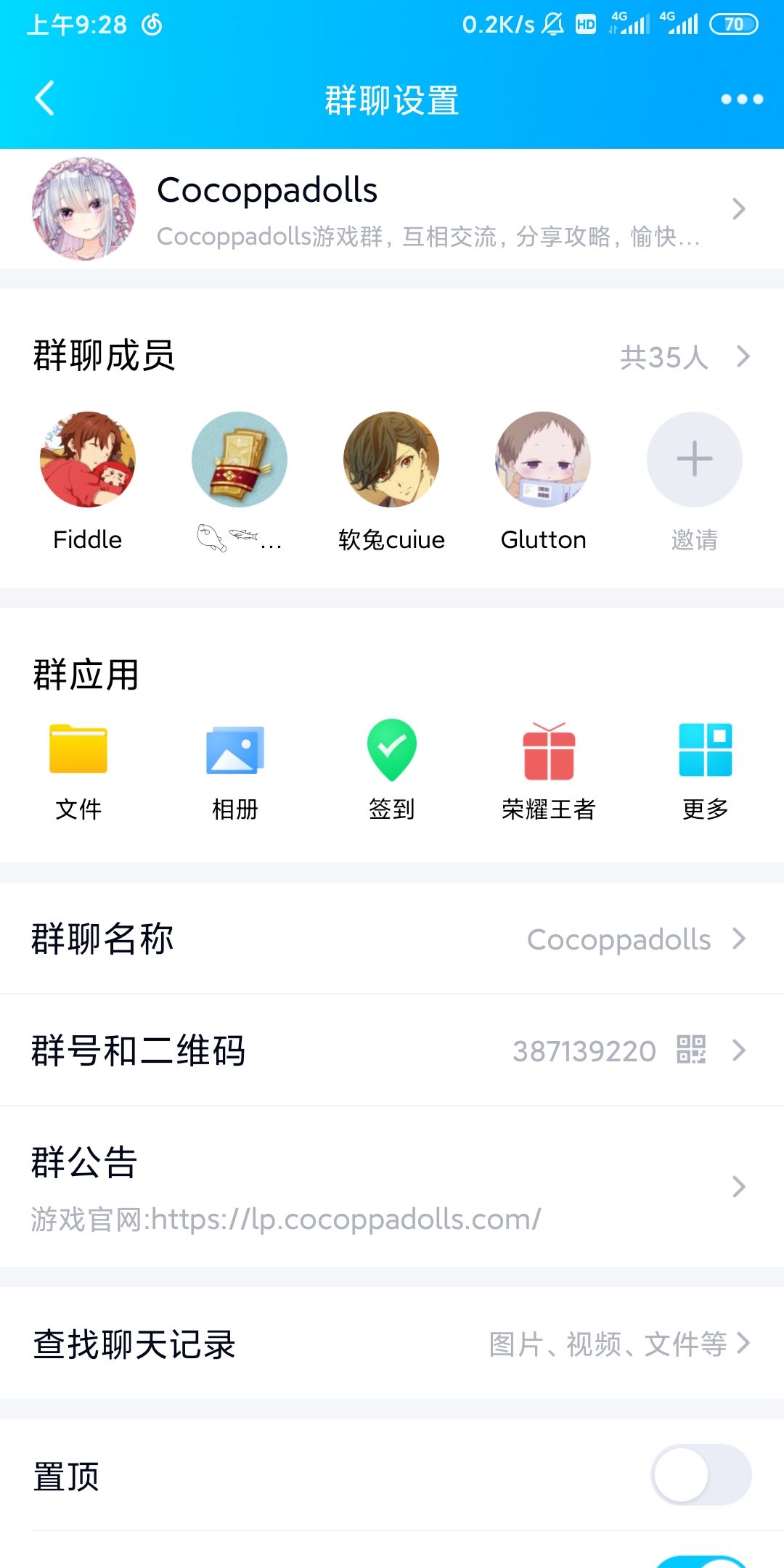Open the 群公告 group announcement
This screenshot has width=784, height=1568.
392,1187
